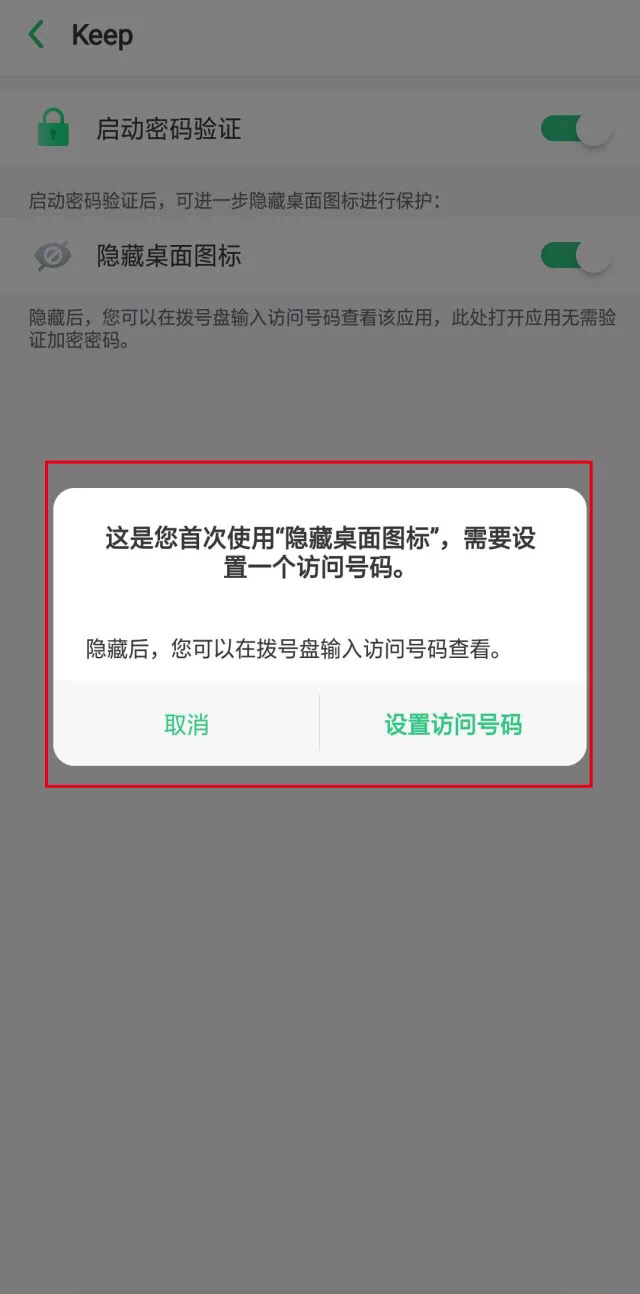This screenshot has height=1294, width=640.
Task: Tap 取消 to dismiss the dialog
Action: pos(186,725)
